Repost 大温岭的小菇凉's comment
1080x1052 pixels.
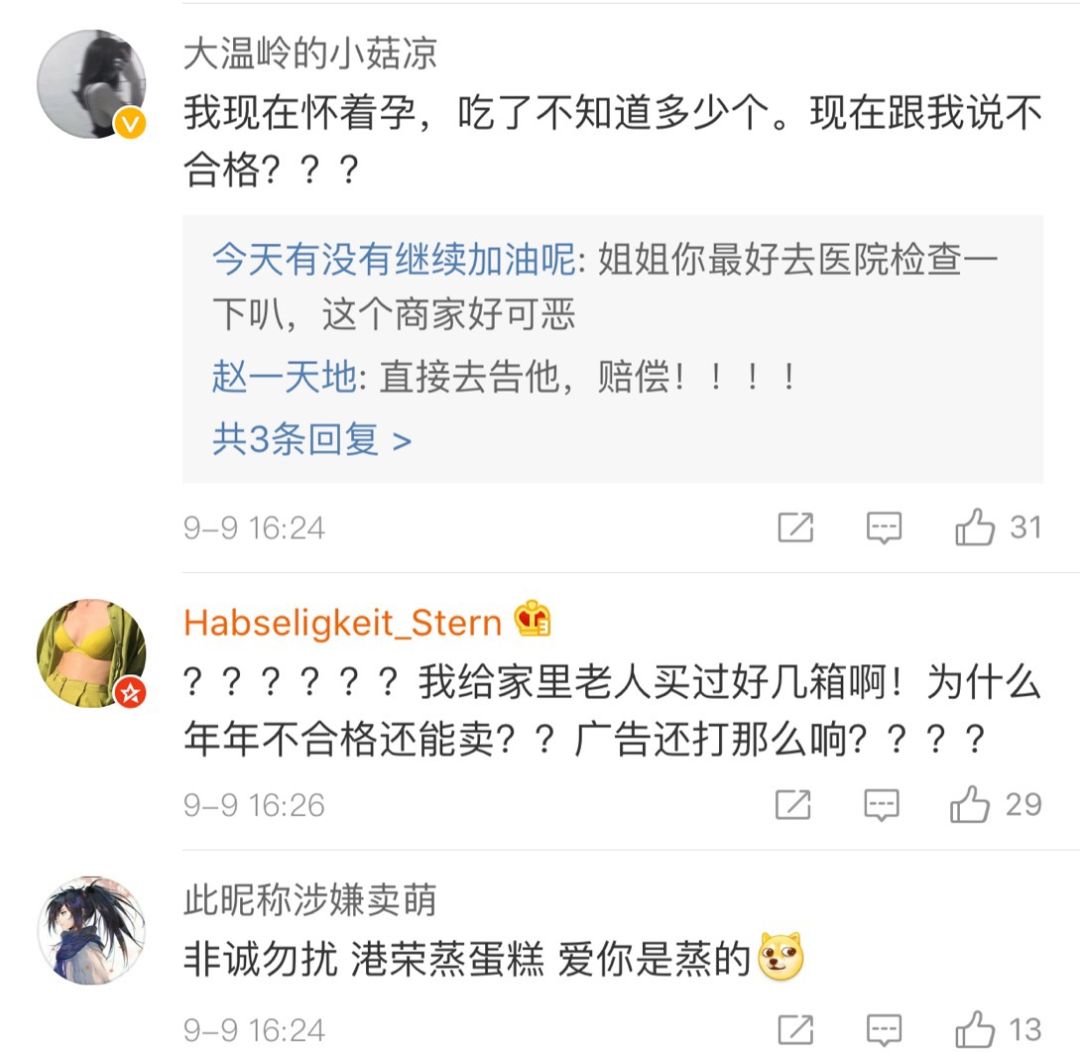point(795,527)
